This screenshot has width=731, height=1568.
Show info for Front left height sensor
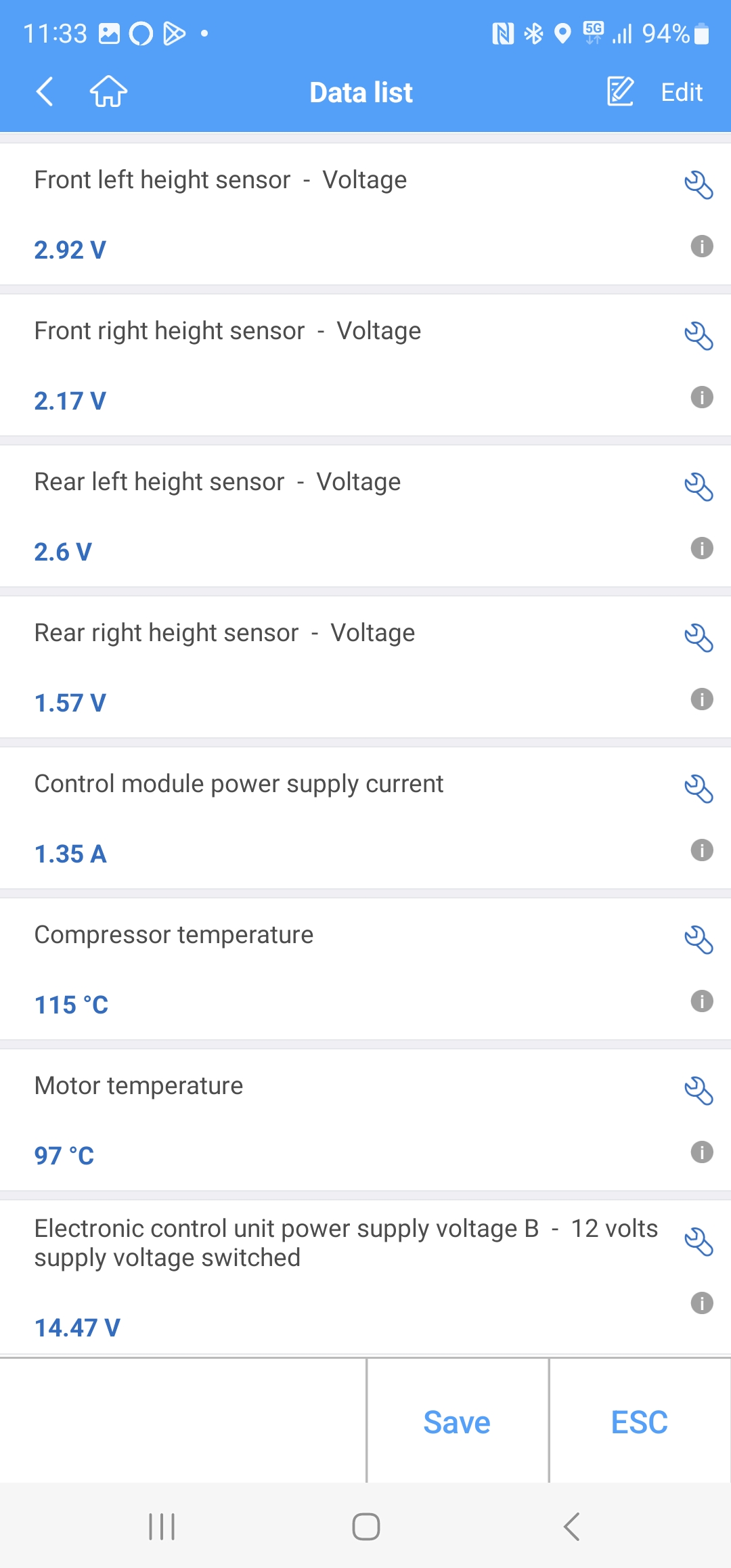(x=702, y=246)
